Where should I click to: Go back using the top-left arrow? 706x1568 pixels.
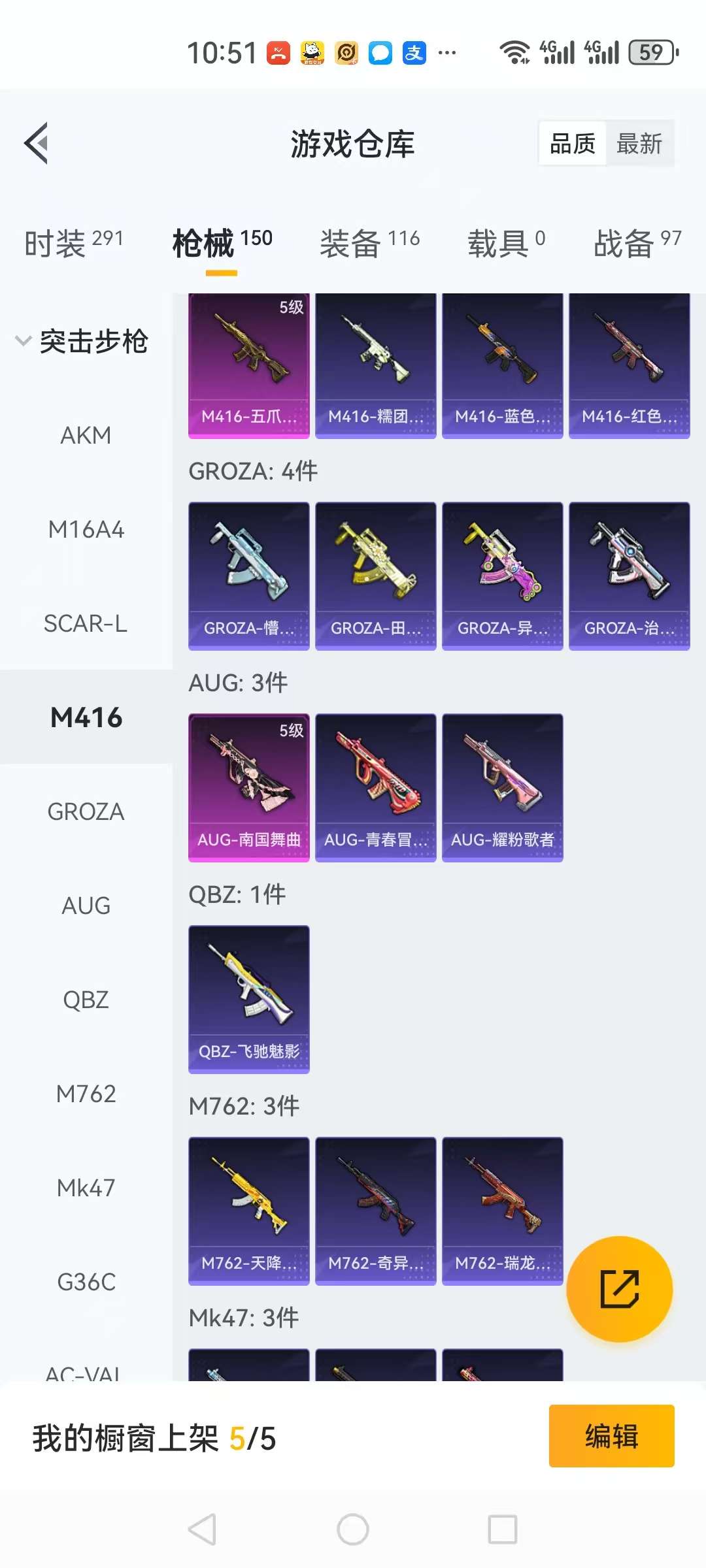click(37, 143)
